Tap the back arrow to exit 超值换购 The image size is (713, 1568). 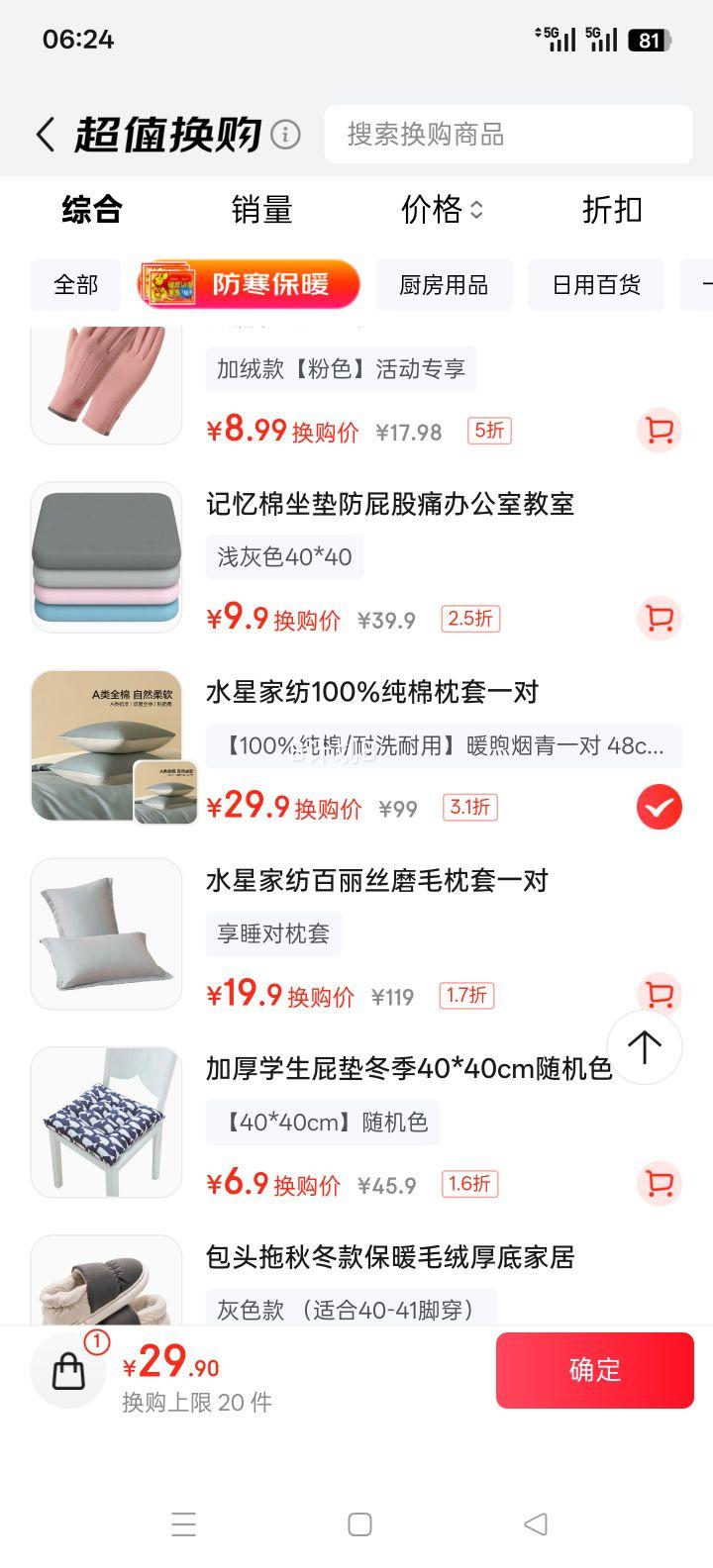[44, 132]
